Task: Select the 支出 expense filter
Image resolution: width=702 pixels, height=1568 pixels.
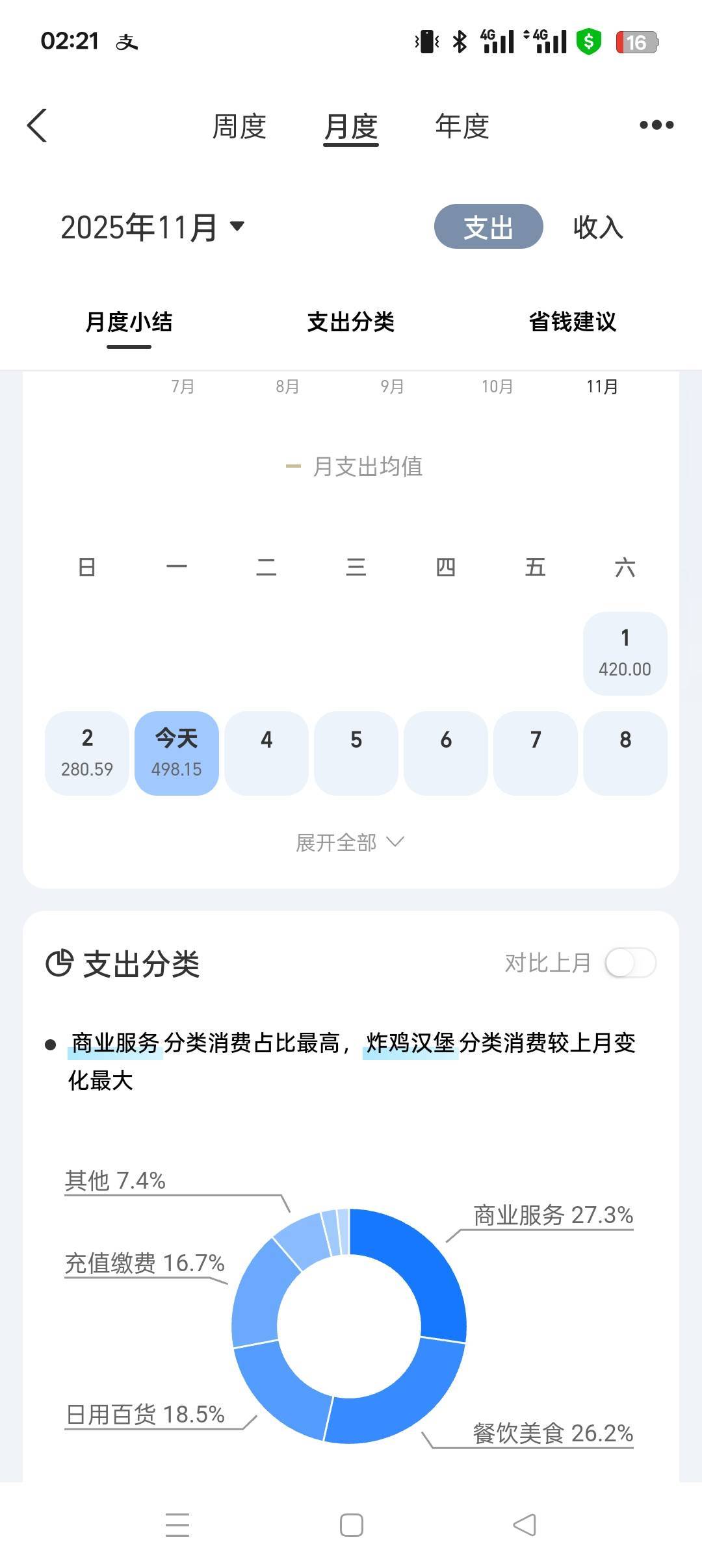Action: (x=488, y=227)
